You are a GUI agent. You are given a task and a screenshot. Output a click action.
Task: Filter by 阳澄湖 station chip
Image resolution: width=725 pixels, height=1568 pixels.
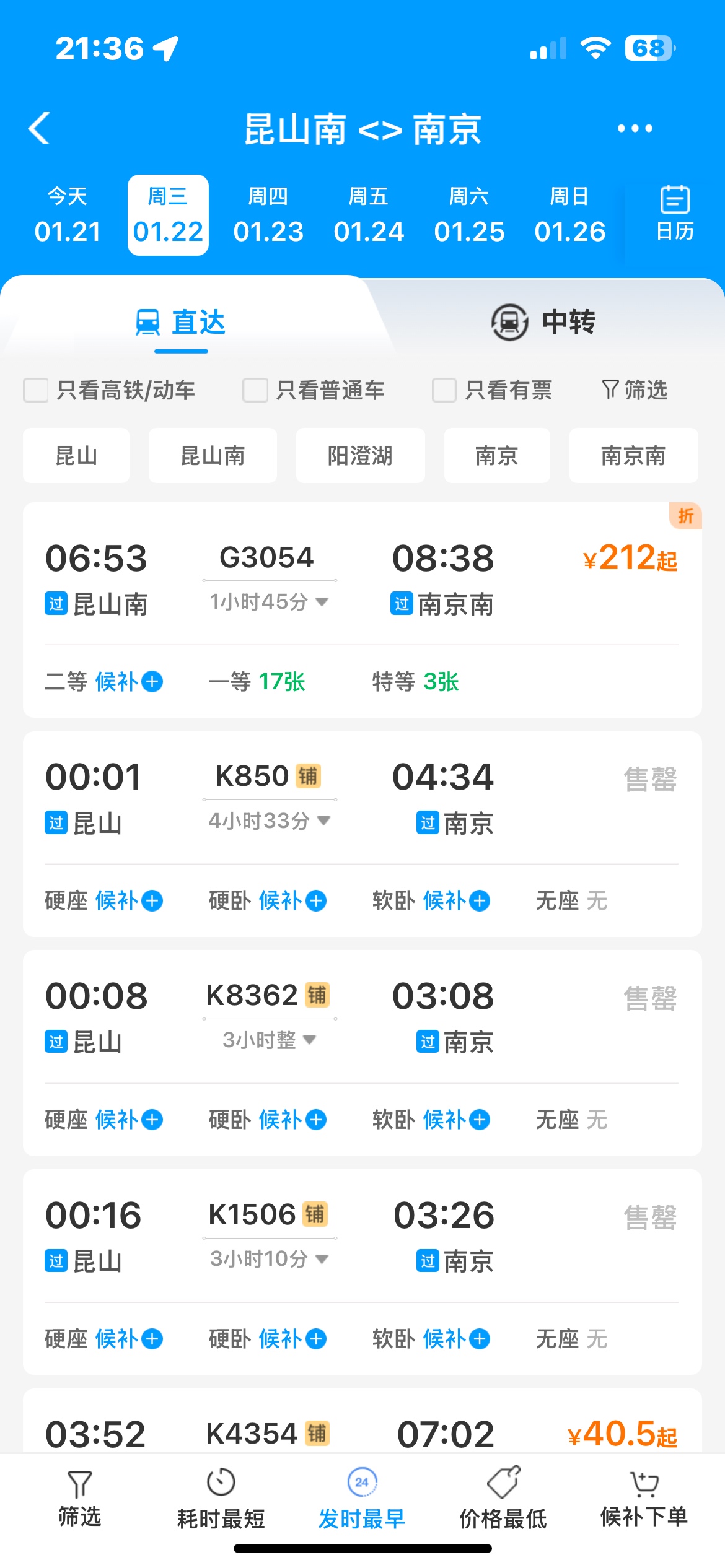point(360,456)
